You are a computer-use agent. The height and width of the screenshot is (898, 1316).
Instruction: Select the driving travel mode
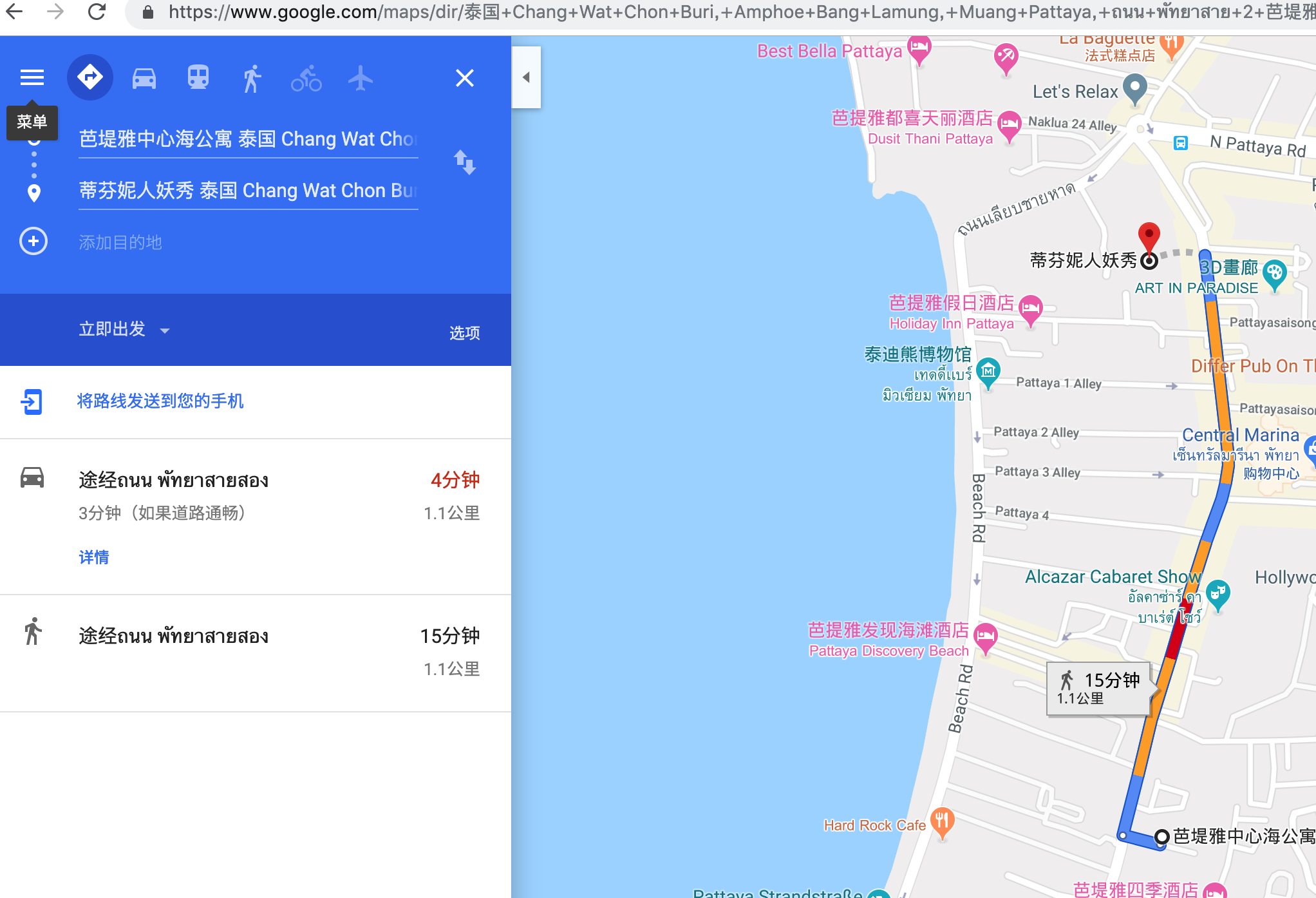[144, 78]
